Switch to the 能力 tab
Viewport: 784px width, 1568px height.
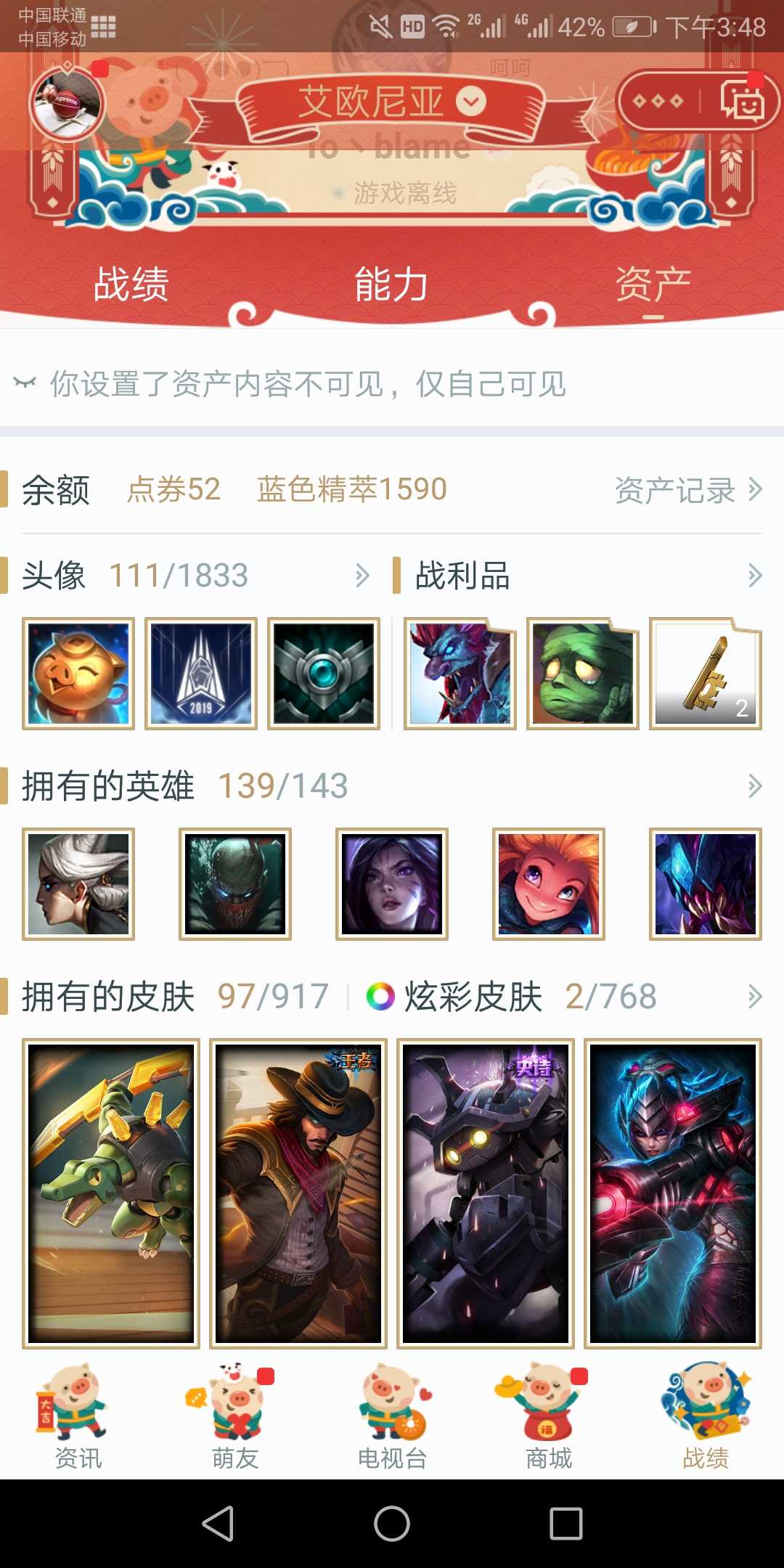(391, 284)
